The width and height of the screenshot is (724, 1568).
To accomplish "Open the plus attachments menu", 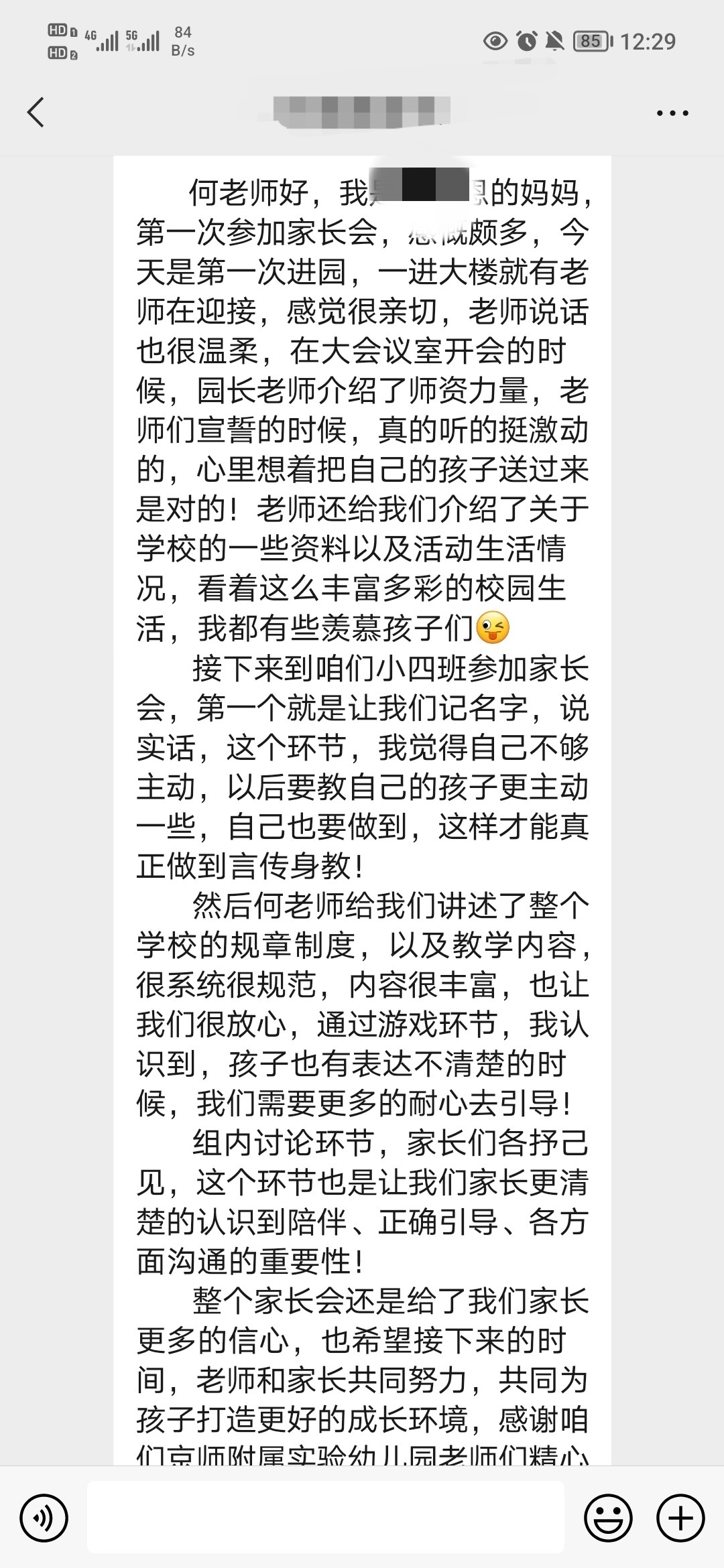I will point(680,1518).
